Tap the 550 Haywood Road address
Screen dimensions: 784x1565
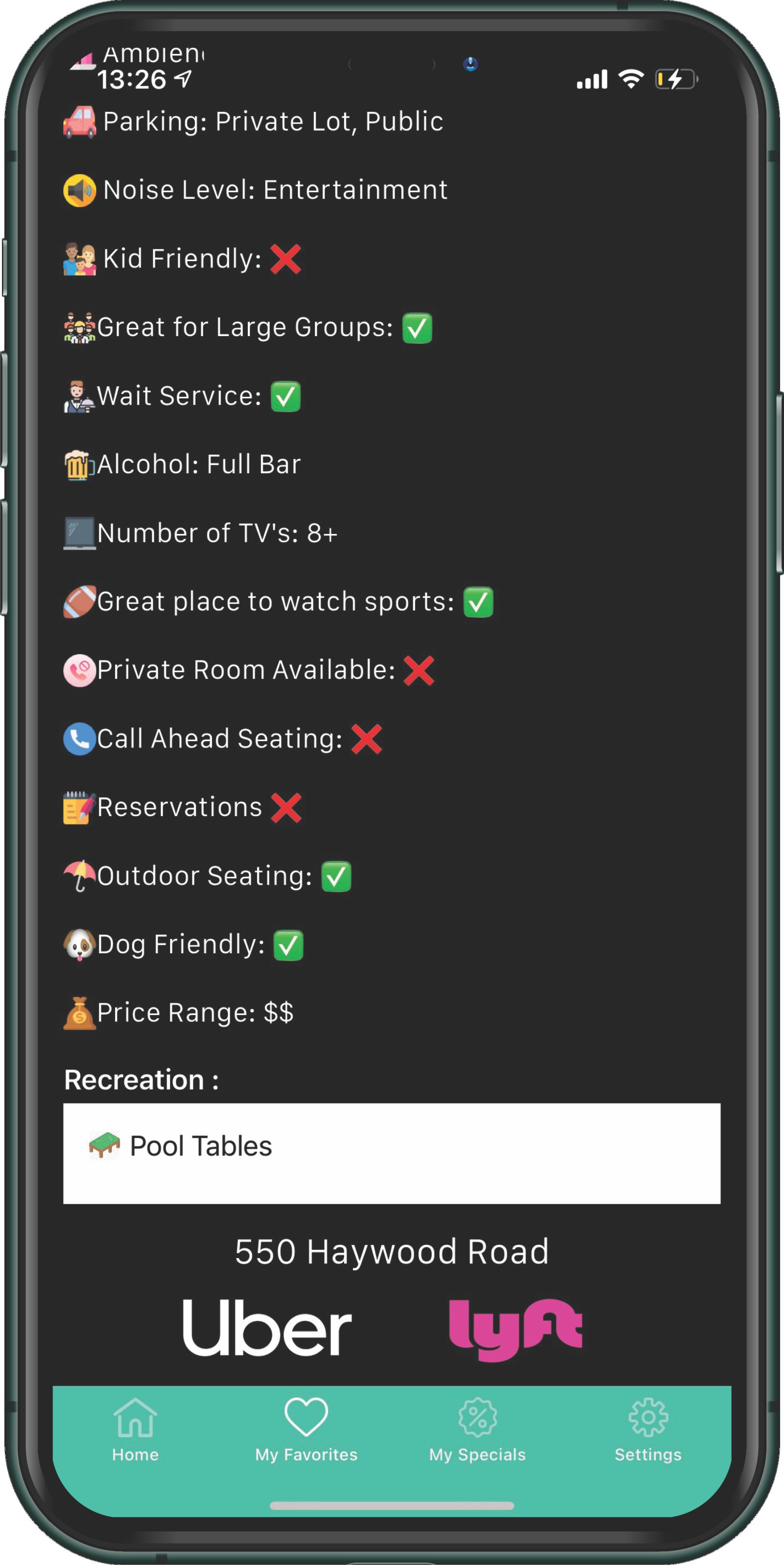[x=392, y=1251]
